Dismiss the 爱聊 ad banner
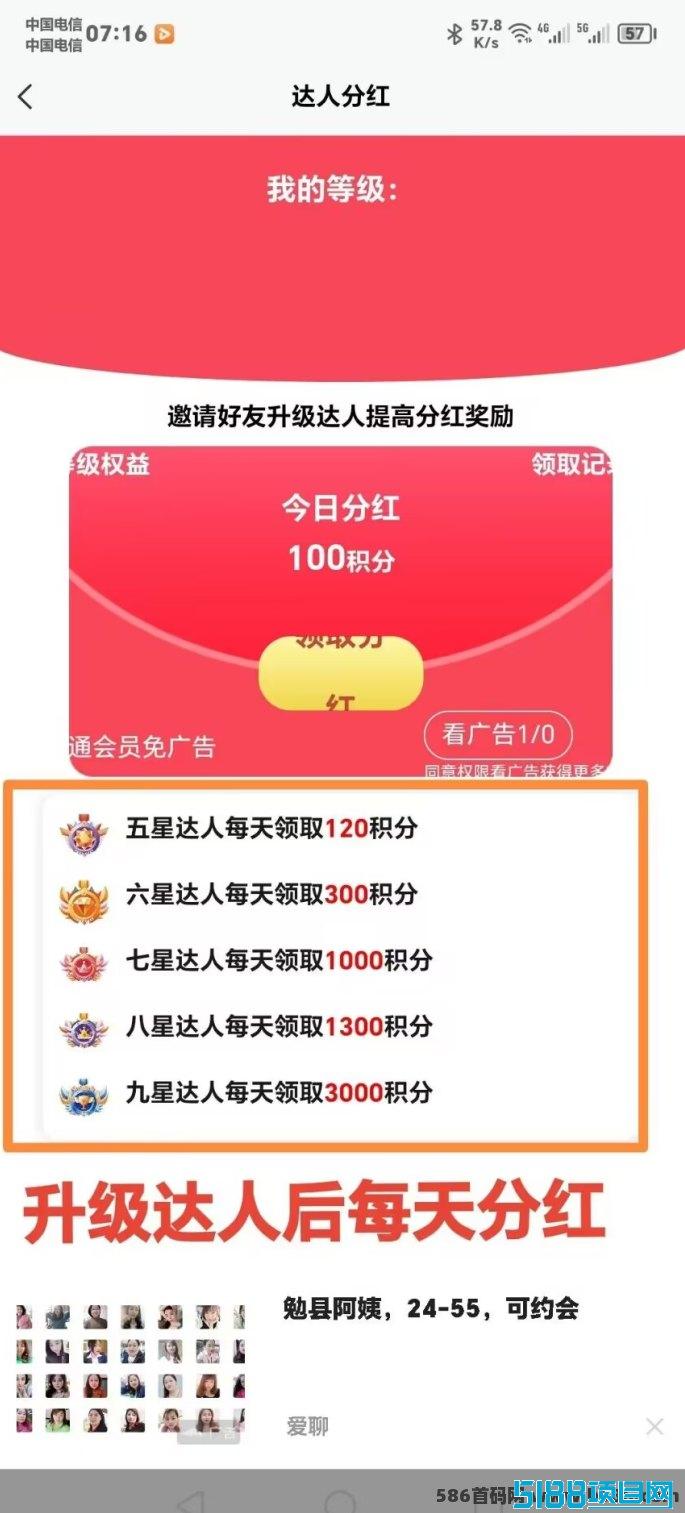This screenshot has height=1513, width=685. [654, 1427]
